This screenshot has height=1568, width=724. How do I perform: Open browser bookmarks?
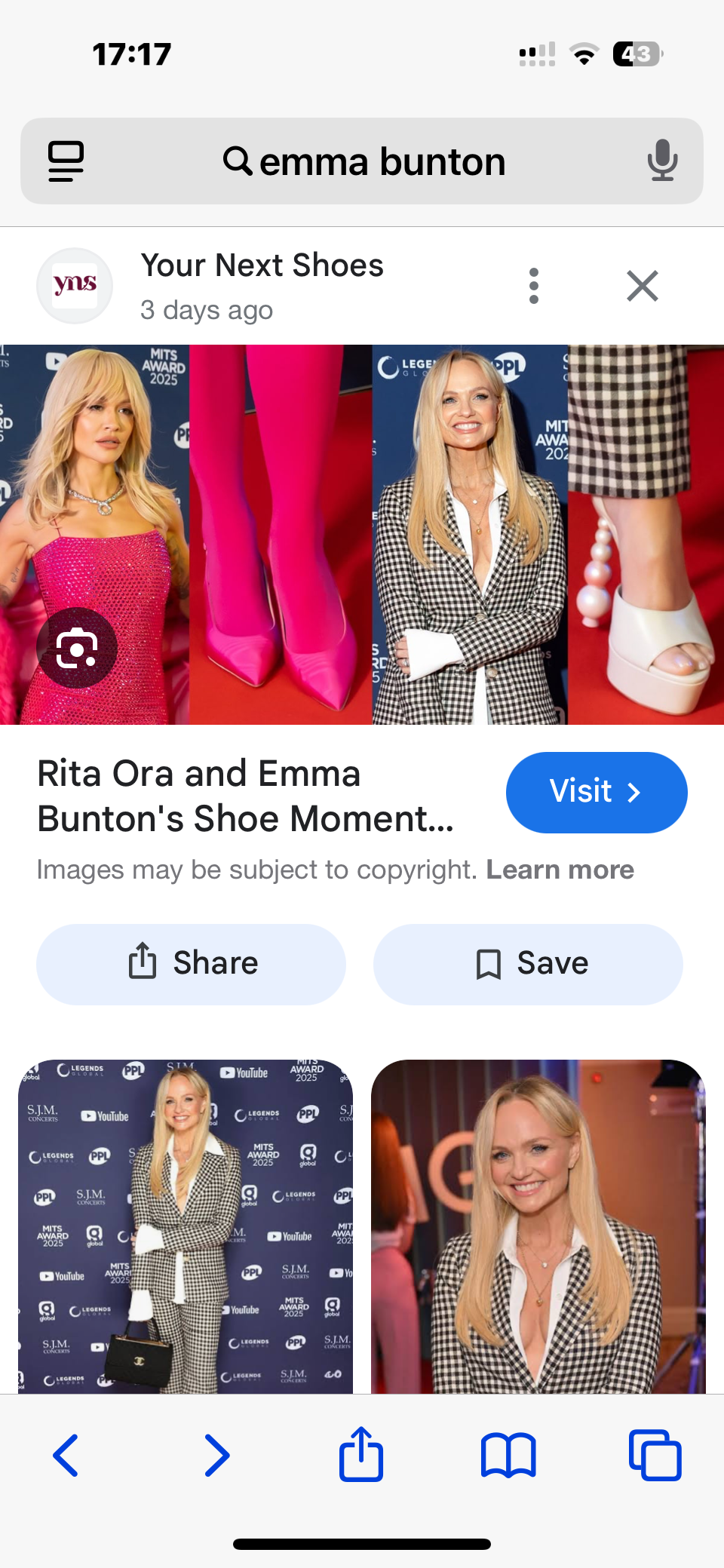coord(508,1455)
